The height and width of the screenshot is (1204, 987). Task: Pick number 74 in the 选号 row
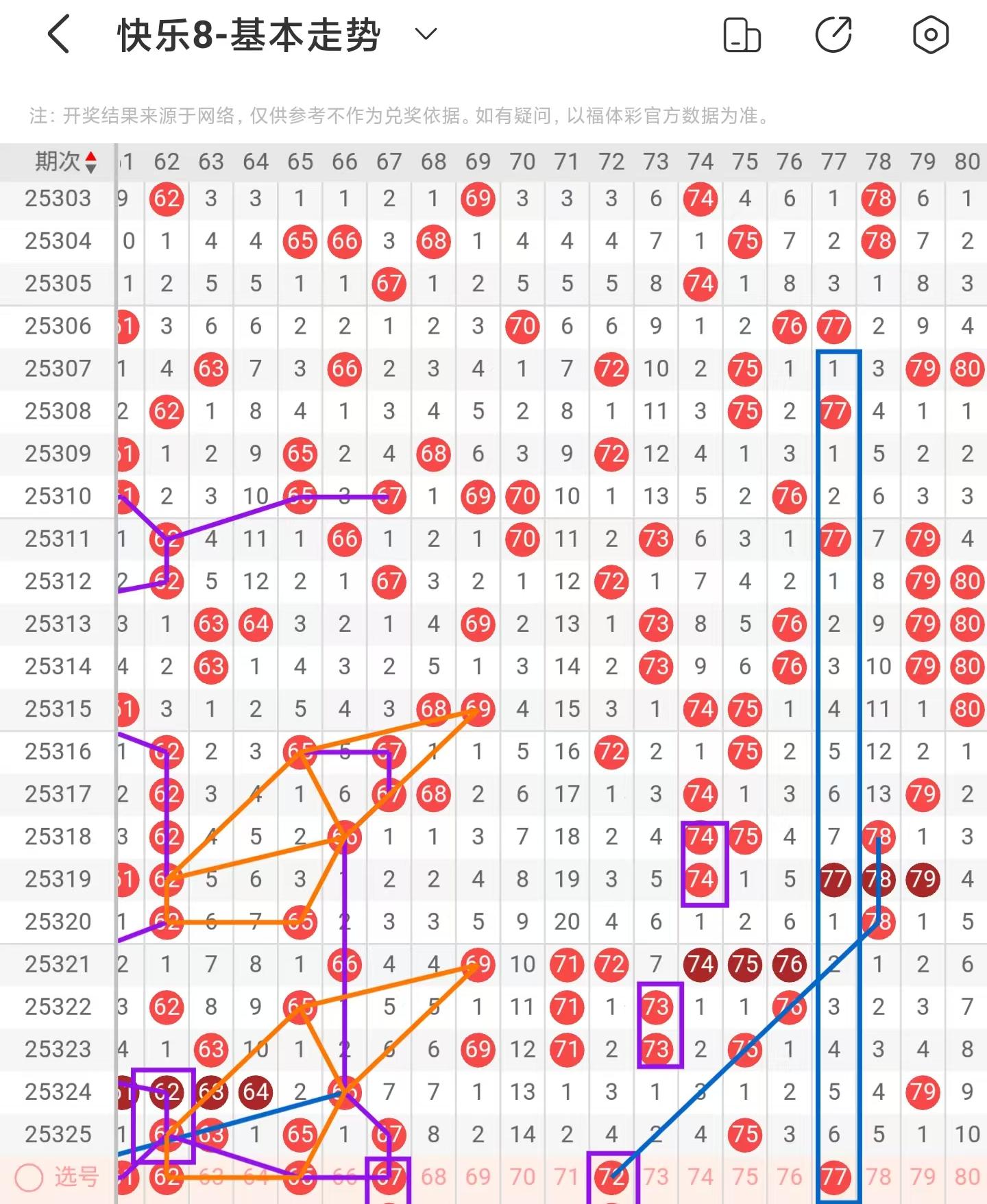[700, 1177]
